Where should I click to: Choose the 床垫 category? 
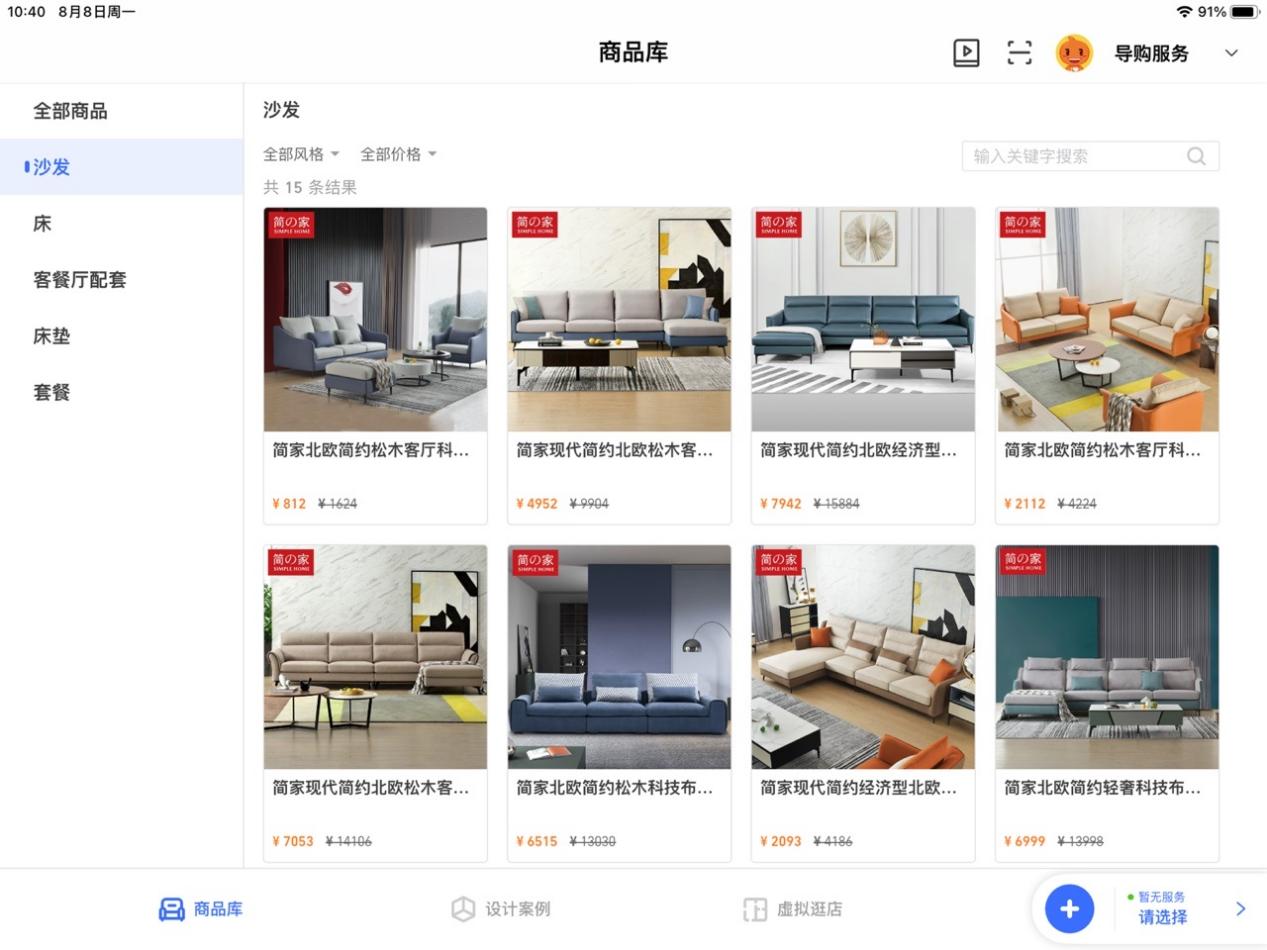point(52,336)
